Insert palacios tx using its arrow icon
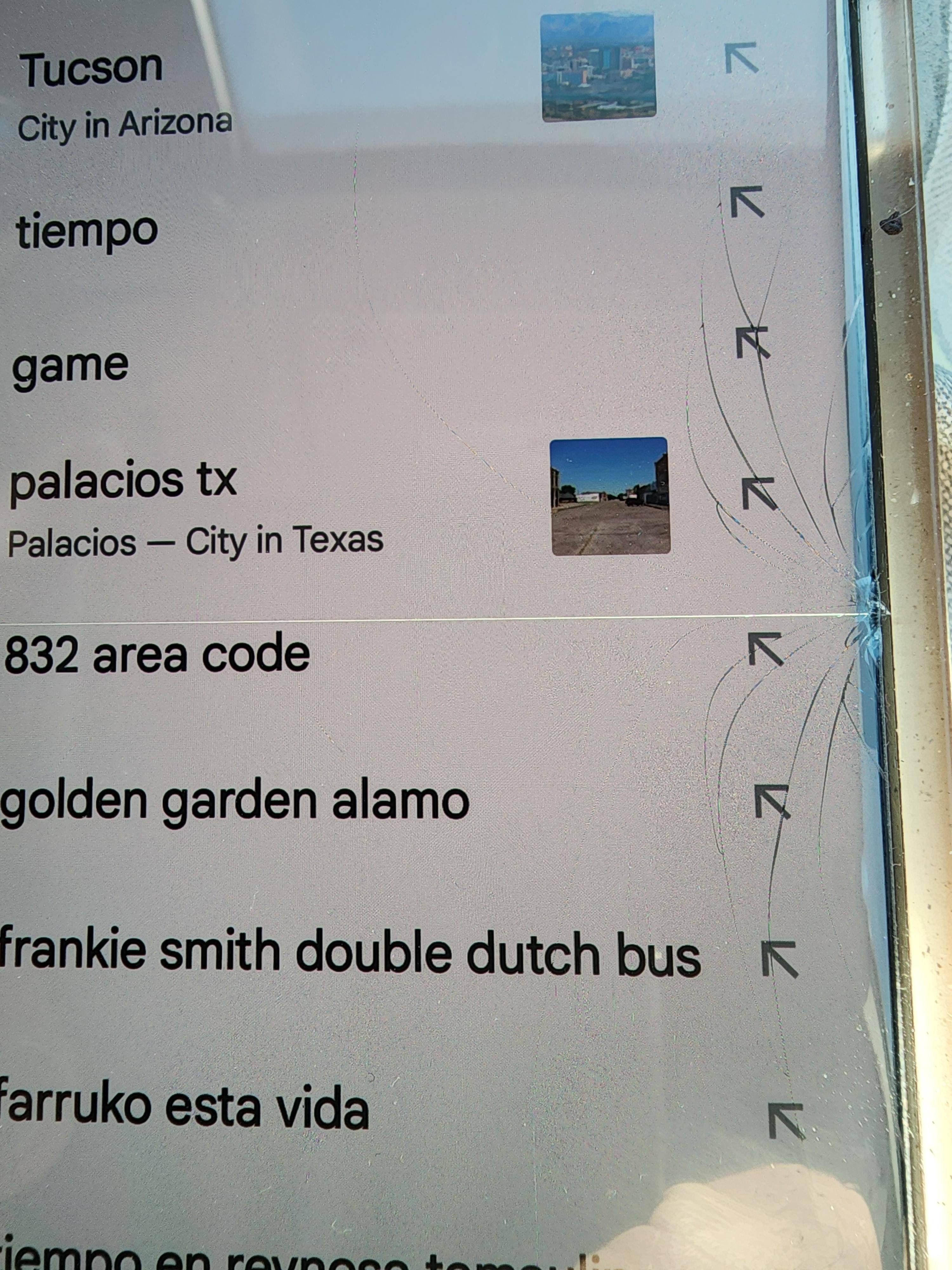The image size is (952, 1270). point(759,494)
